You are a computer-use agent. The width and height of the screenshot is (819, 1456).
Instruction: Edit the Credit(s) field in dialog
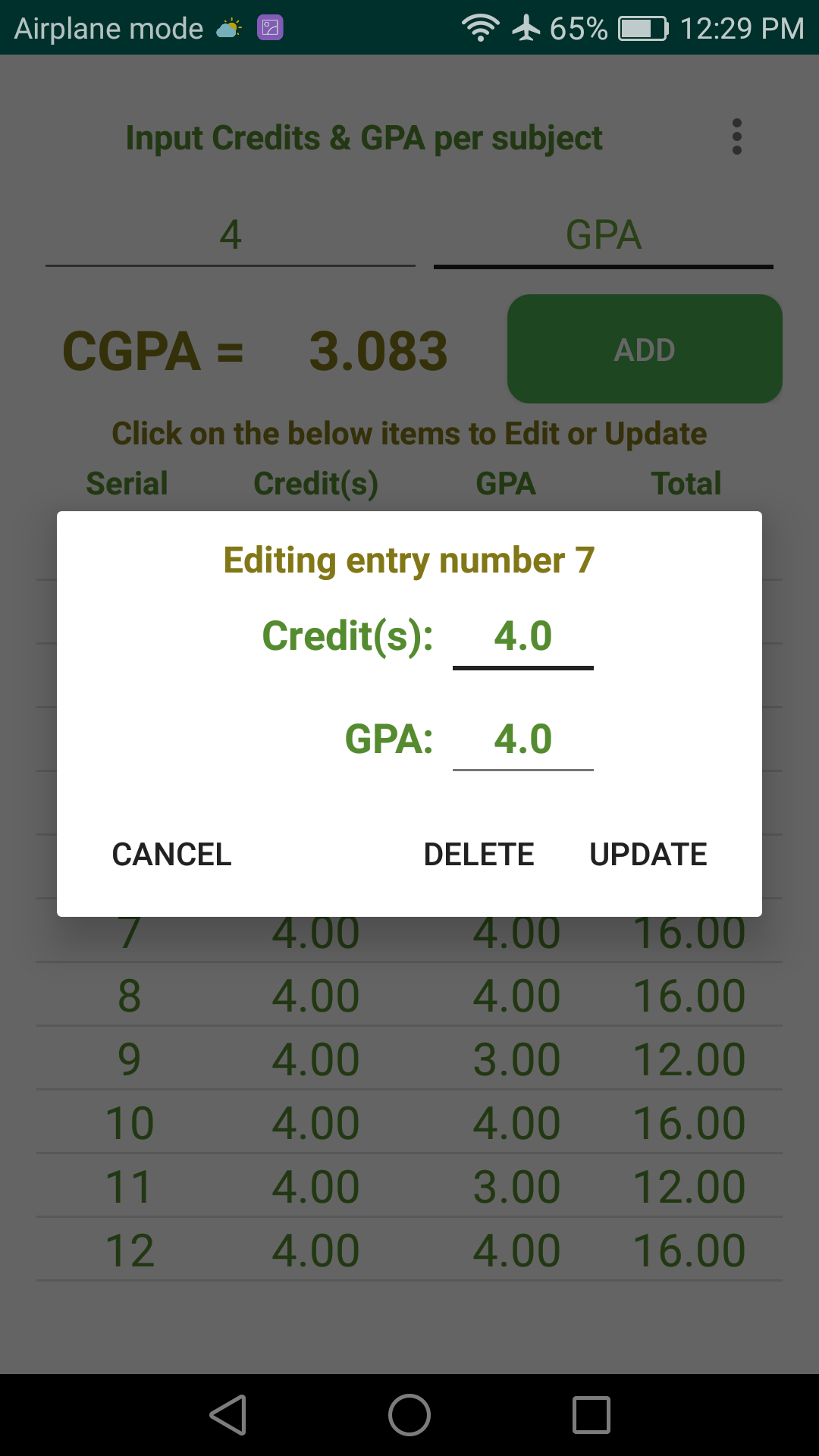522,637
